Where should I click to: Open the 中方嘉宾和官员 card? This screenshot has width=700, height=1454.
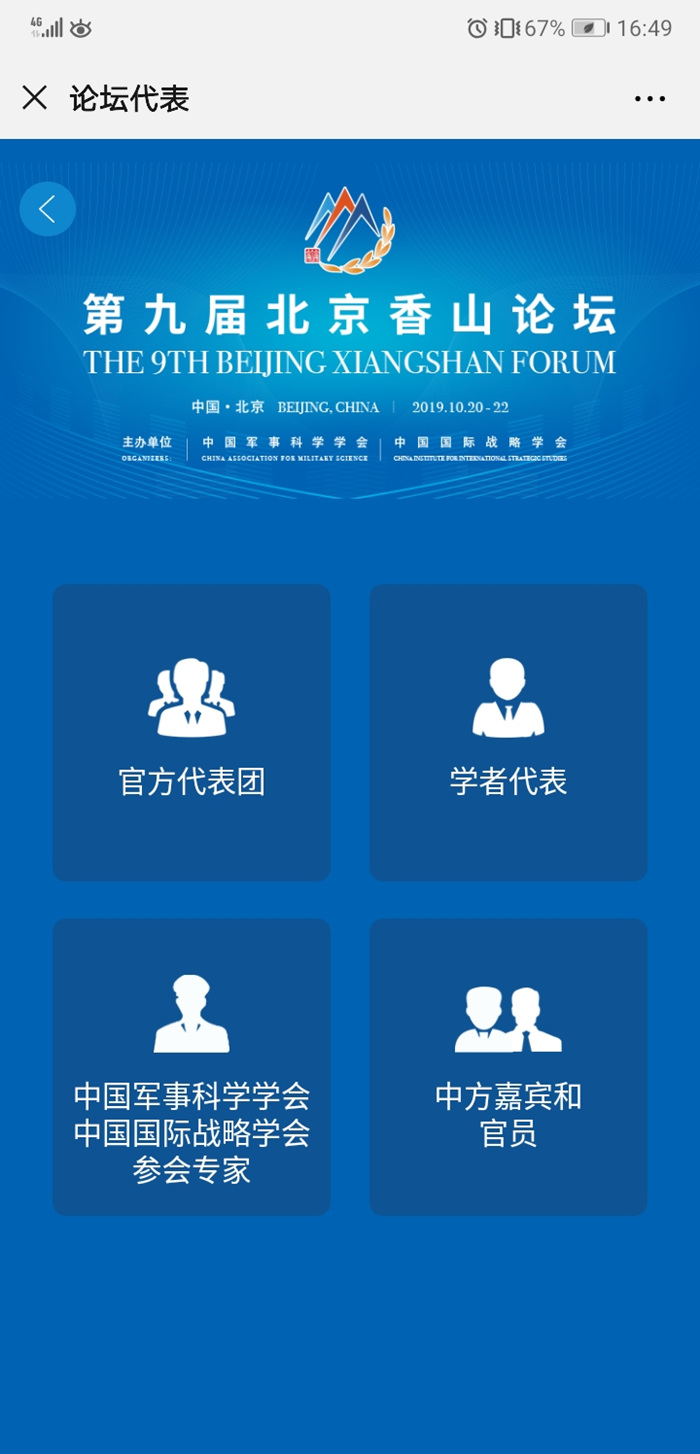click(508, 1066)
